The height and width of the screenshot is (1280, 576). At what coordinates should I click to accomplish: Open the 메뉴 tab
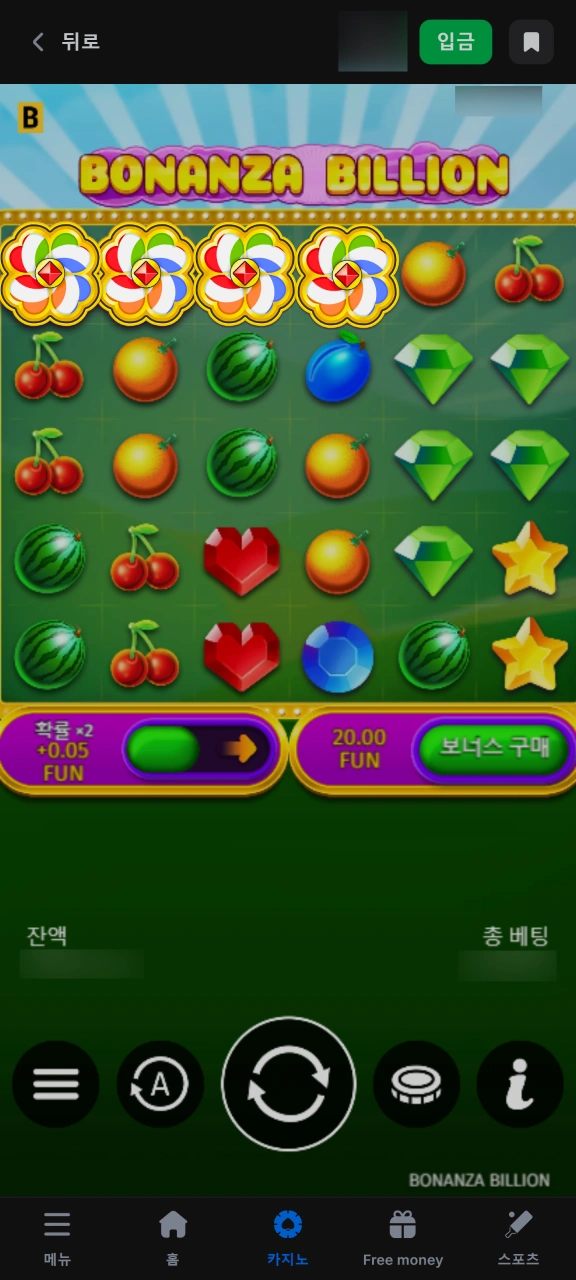click(x=58, y=1238)
